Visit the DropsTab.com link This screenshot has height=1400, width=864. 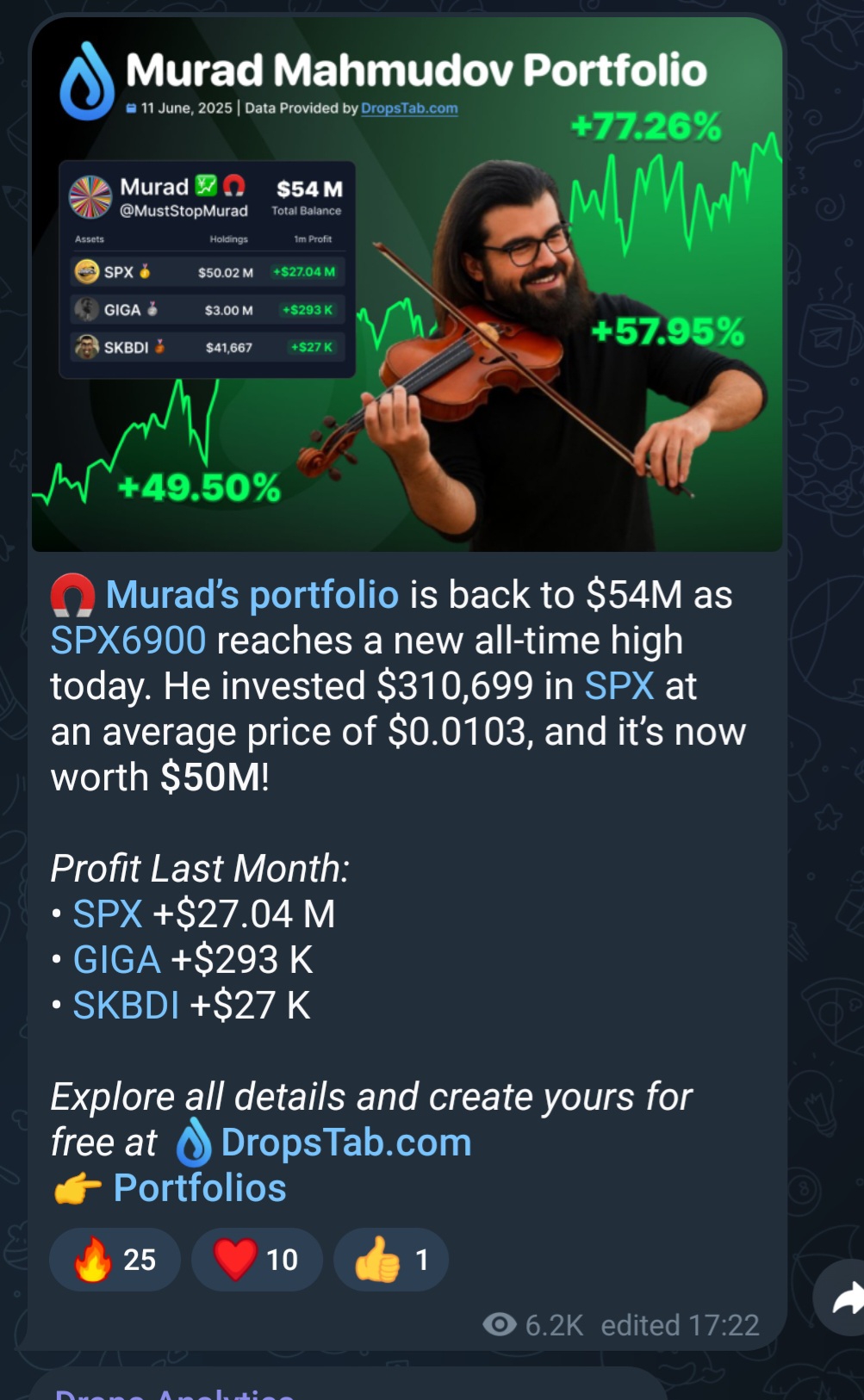click(345, 1143)
